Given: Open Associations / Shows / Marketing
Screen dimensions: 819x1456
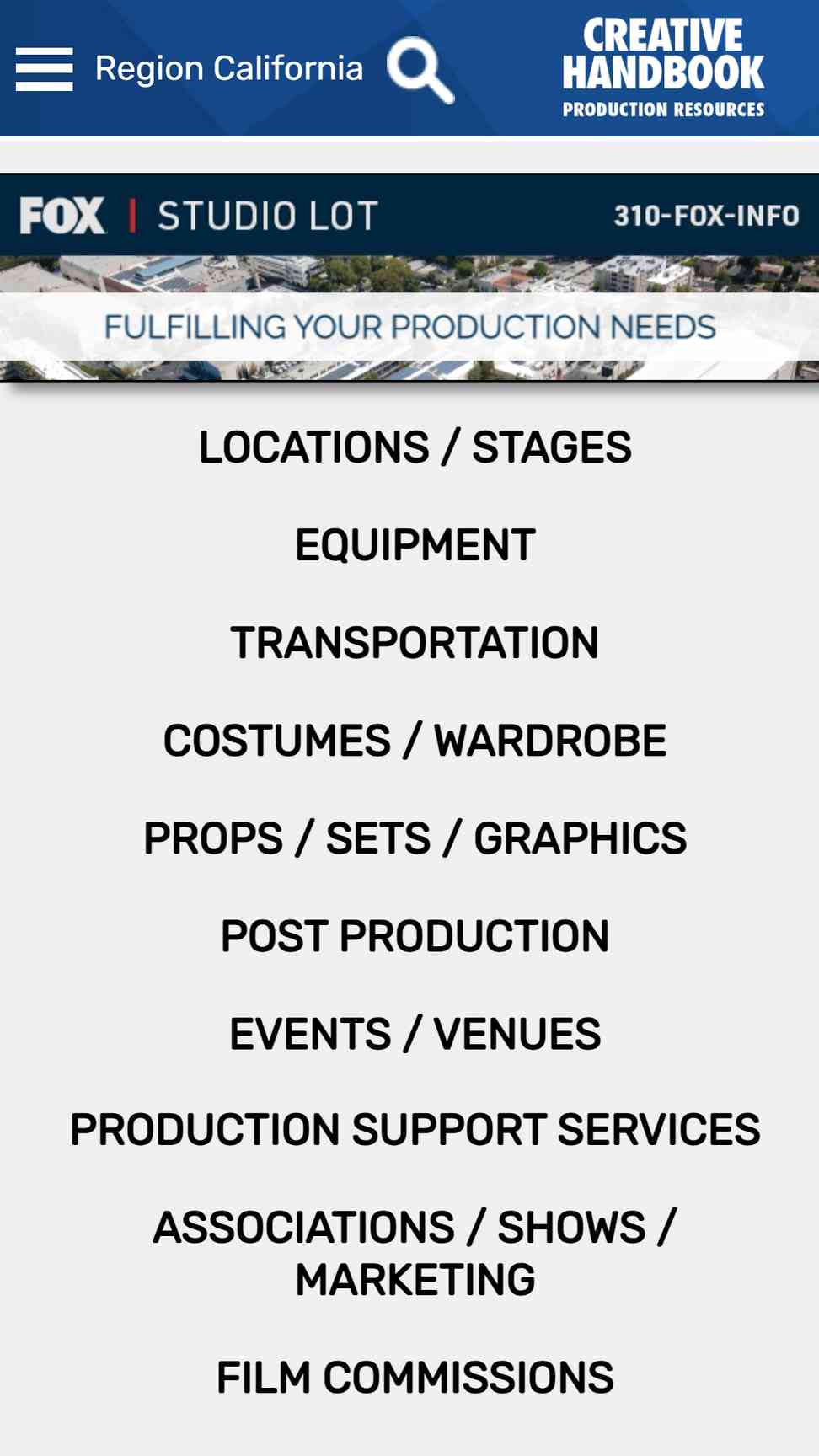Looking at the screenshot, I should (415, 1253).
